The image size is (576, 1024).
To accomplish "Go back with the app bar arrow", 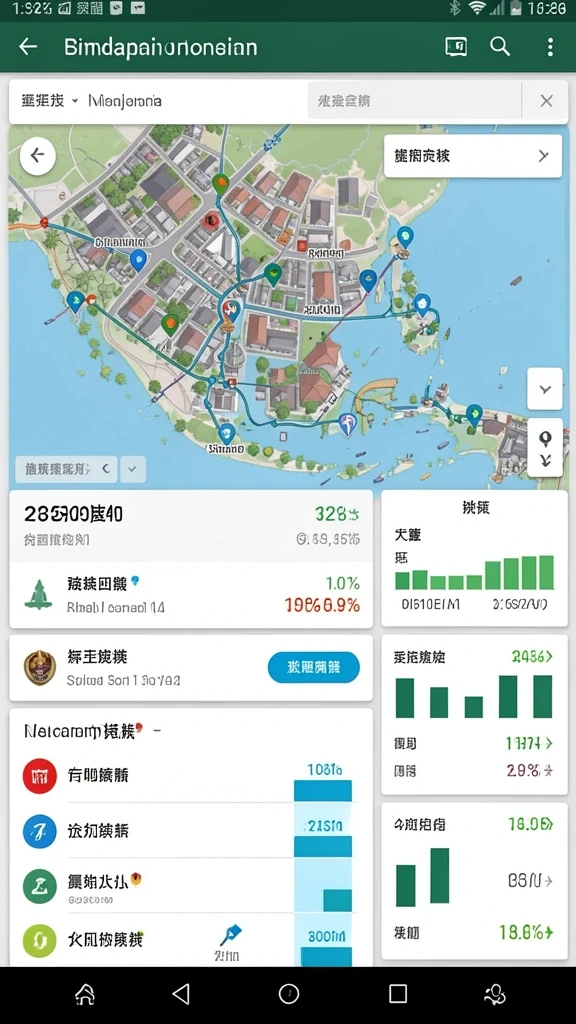I will click(x=28, y=46).
